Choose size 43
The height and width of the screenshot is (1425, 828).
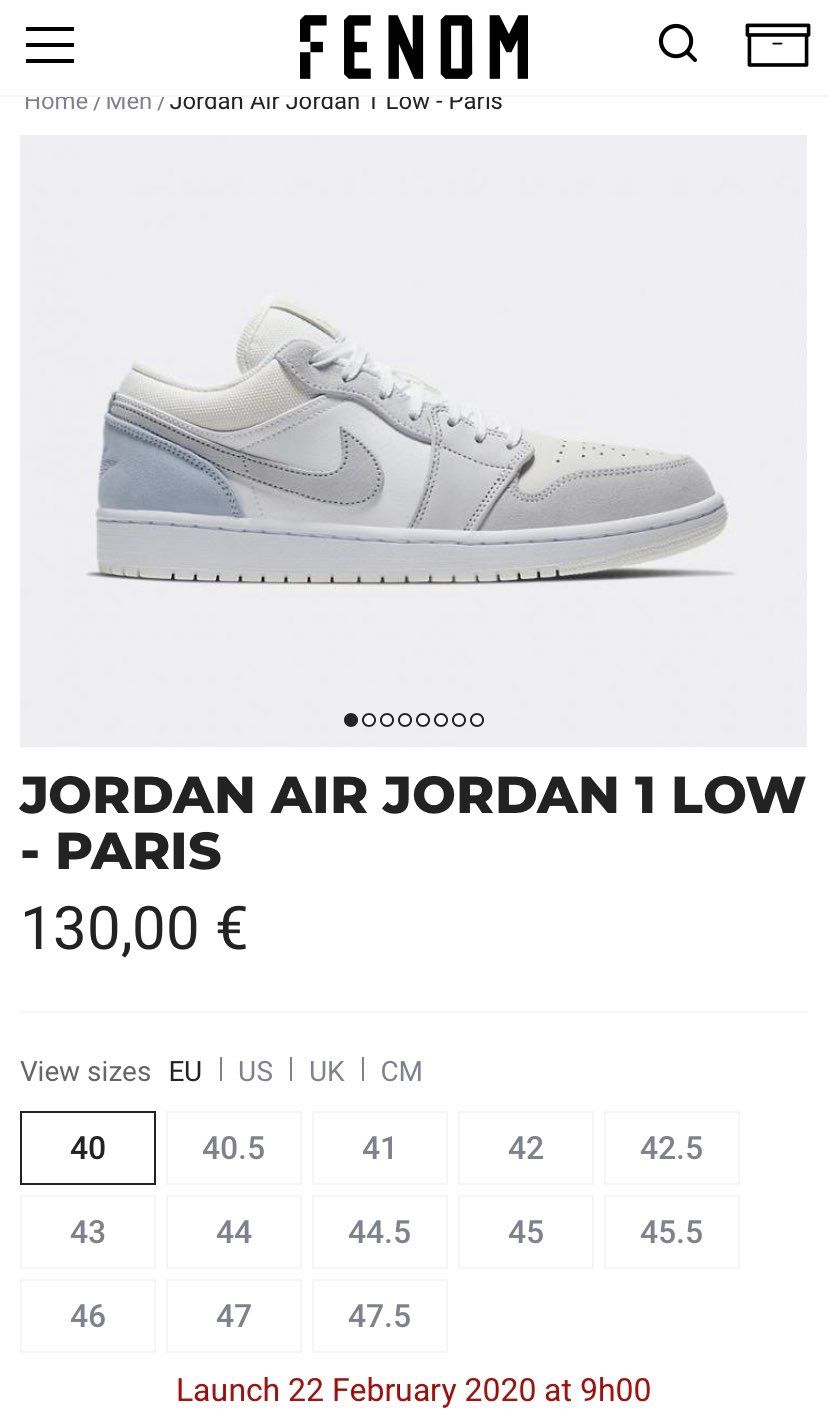tap(88, 1232)
